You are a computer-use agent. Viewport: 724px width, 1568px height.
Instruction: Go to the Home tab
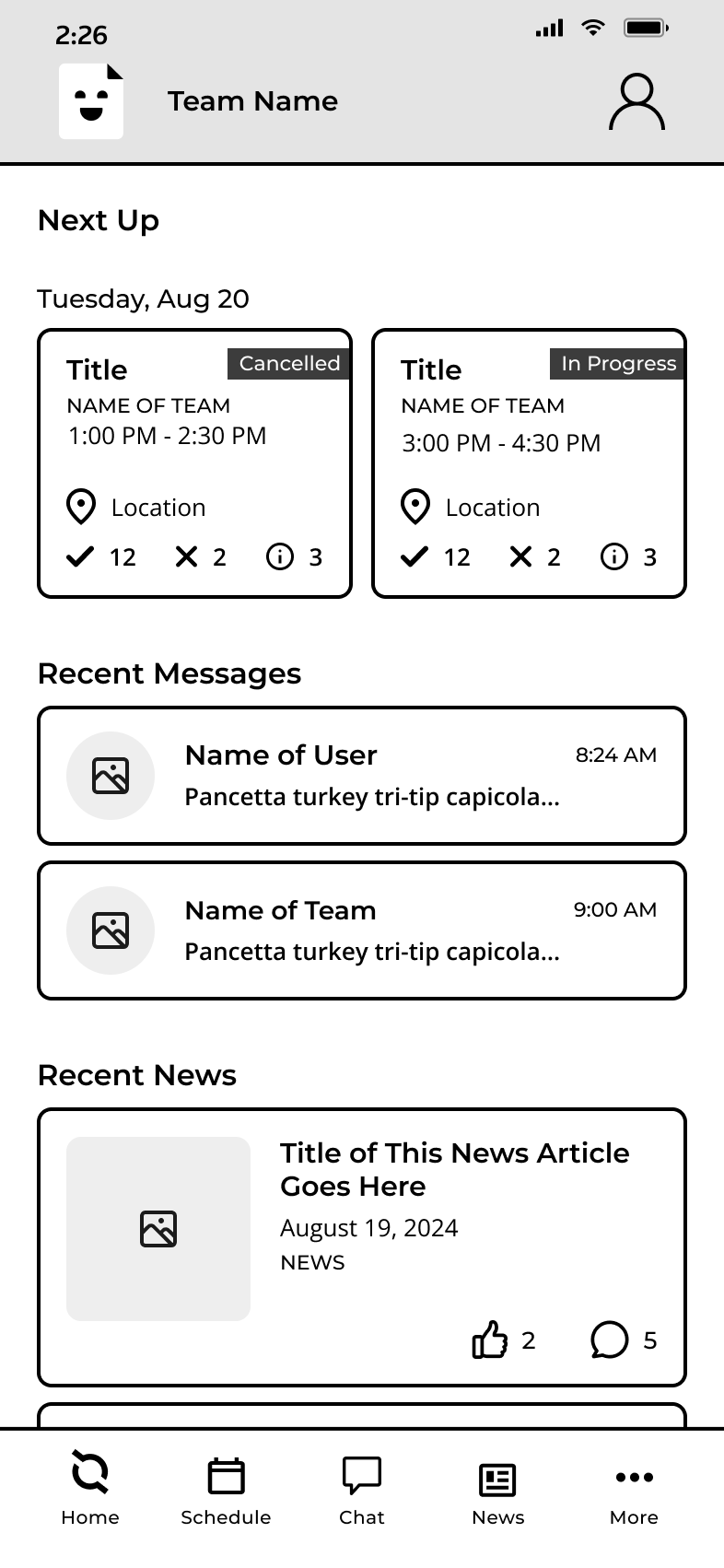tap(90, 1489)
